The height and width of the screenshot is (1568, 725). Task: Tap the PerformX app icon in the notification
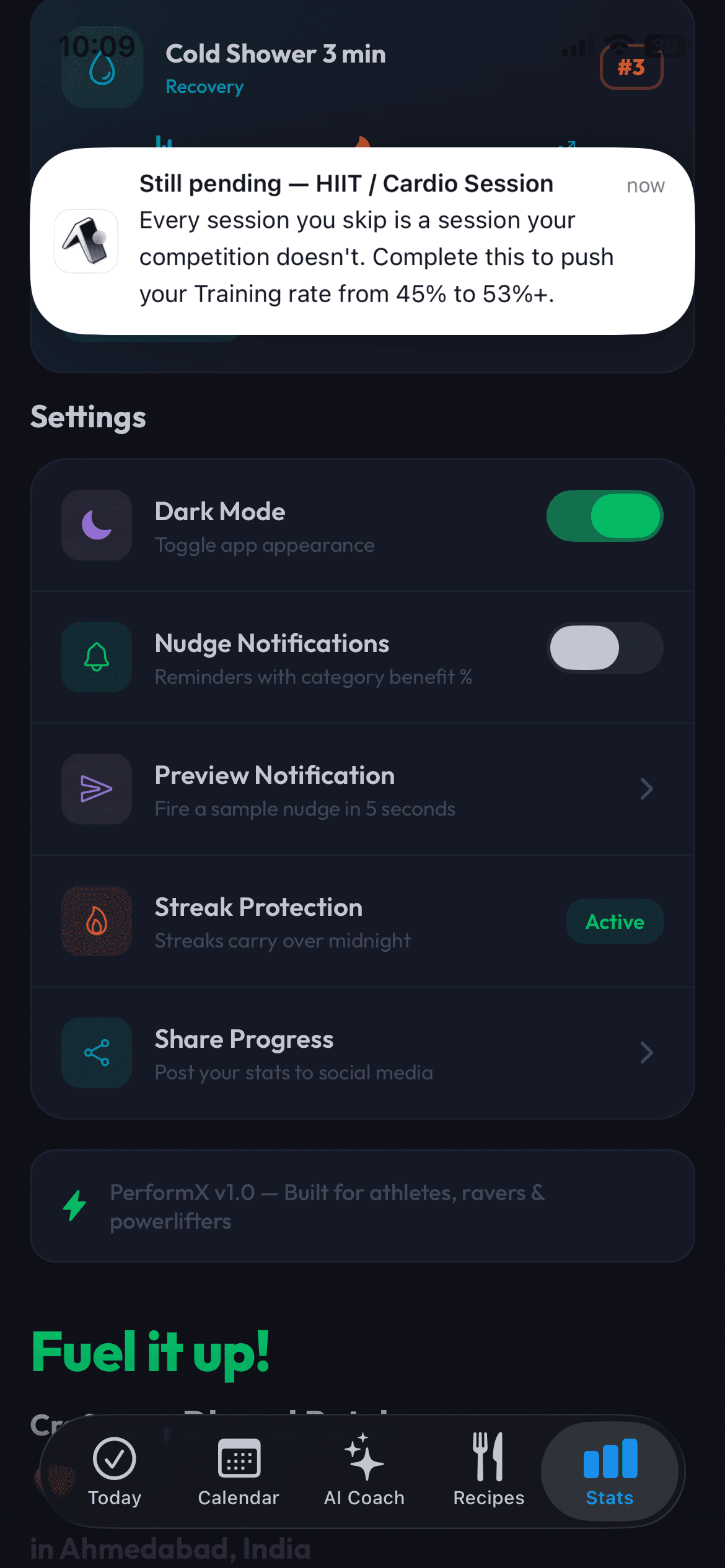(x=85, y=241)
